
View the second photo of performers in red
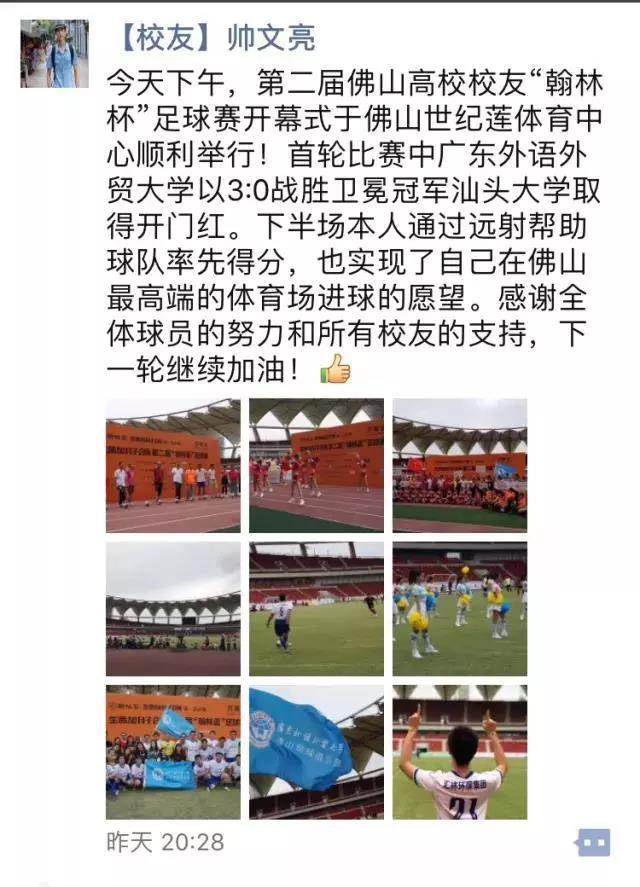click(x=316, y=465)
